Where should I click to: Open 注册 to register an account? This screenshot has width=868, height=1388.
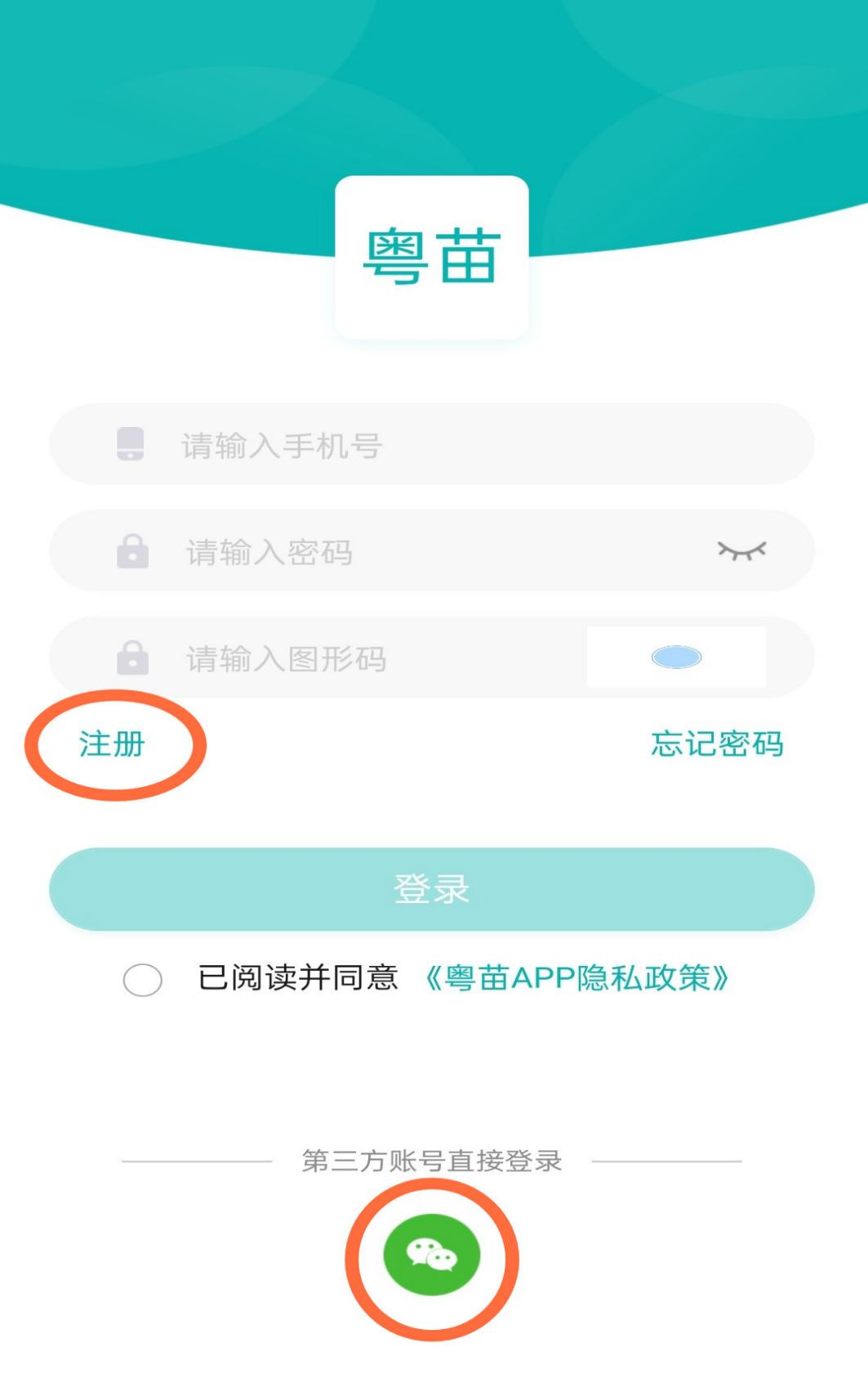(112, 744)
